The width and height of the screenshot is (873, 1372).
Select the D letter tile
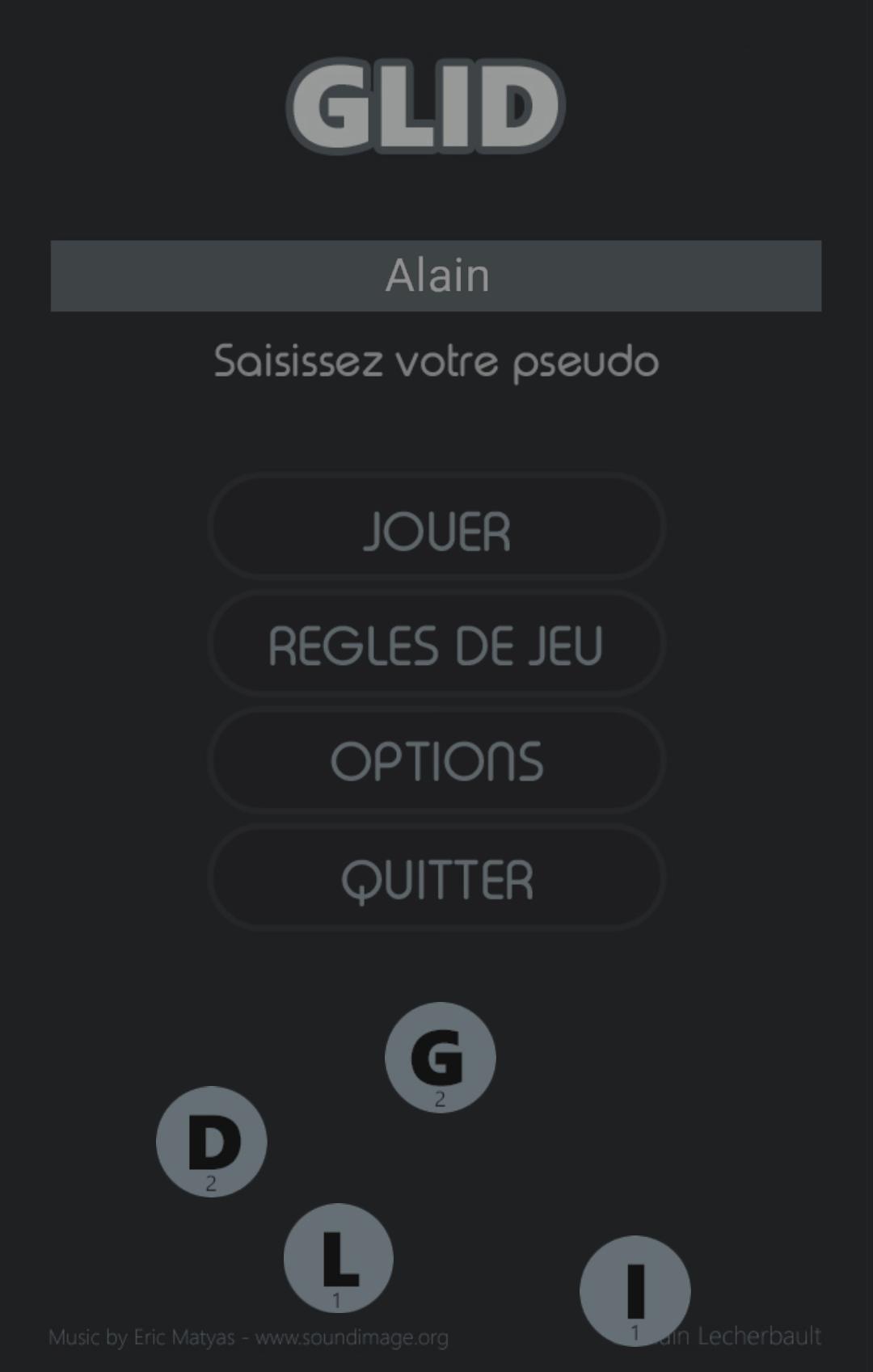209,1141
